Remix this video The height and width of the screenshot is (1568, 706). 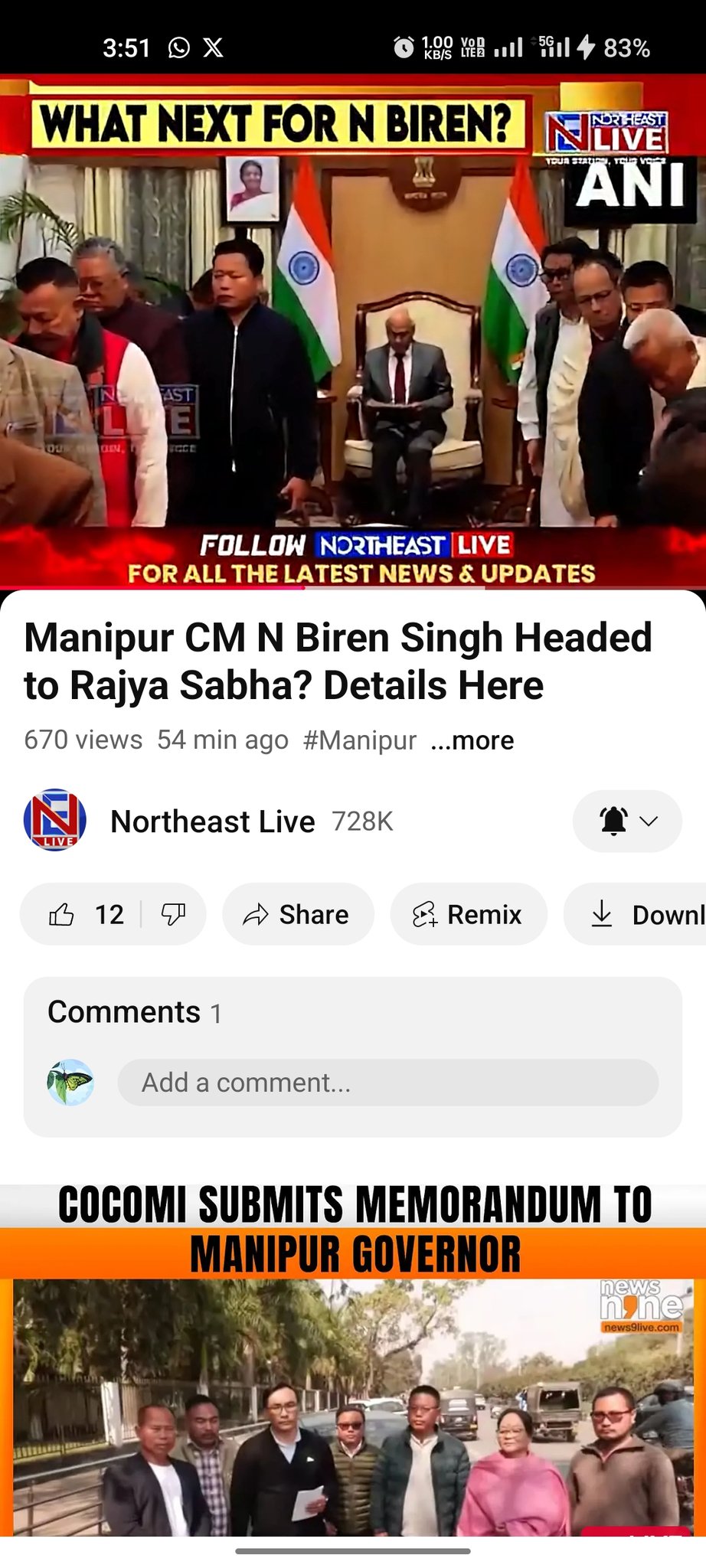coord(468,914)
